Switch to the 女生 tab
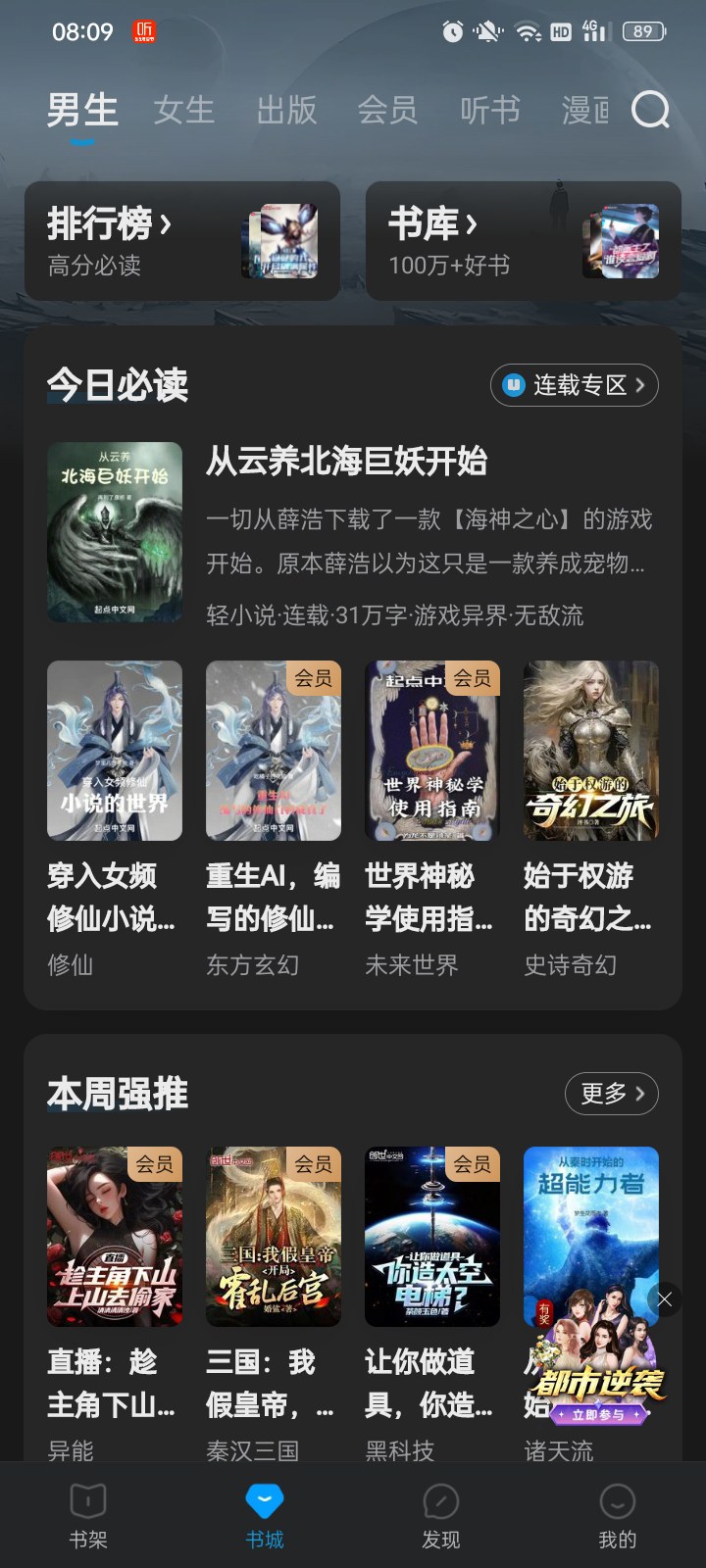Image resolution: width=706 pixels, height=1568 pixels. point(183,110)
